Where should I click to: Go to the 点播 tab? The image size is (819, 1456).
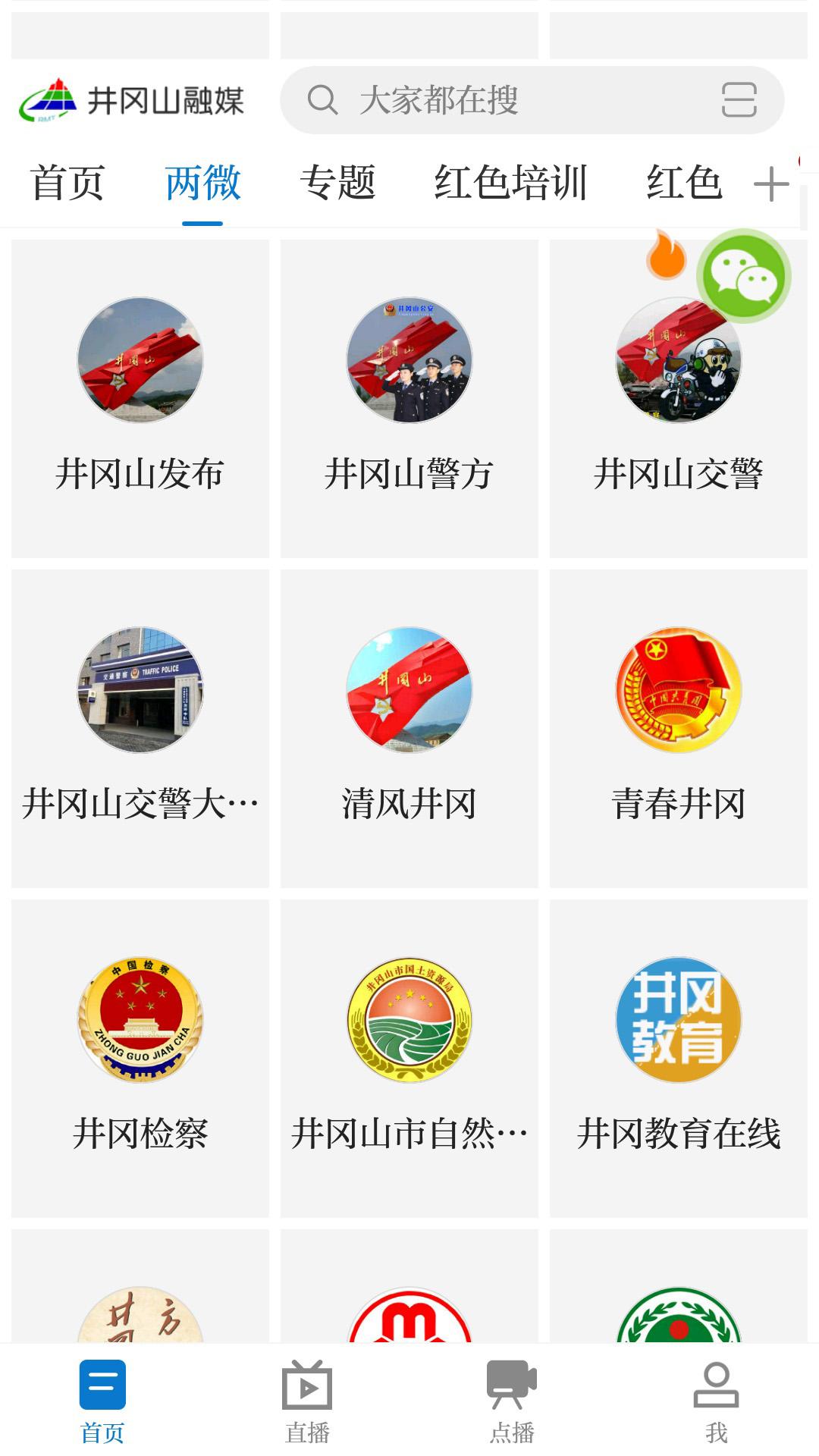tap(512, 1401)
